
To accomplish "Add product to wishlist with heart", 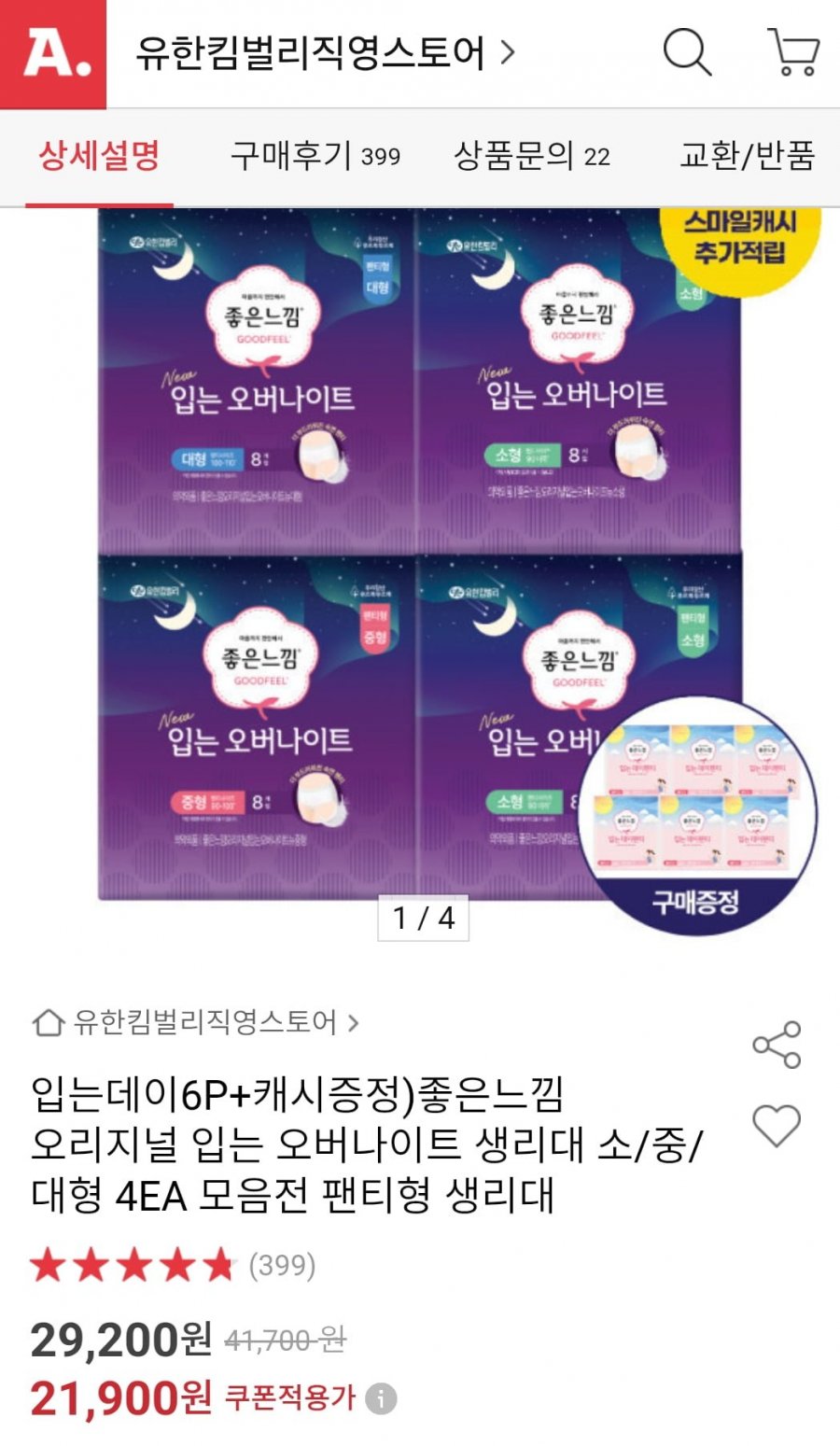I will (x=777, y=1125).
